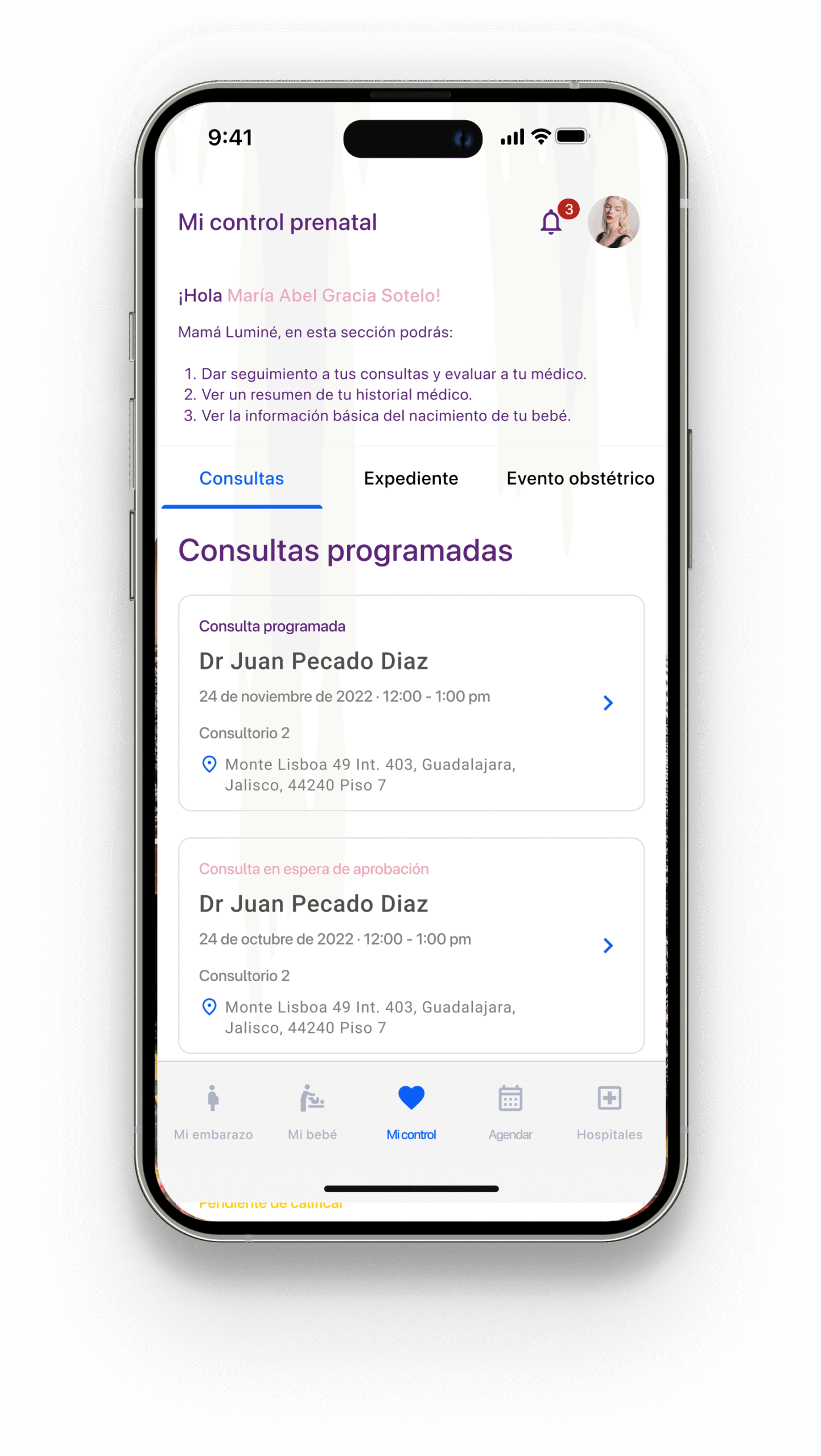The image size is (821, 1456).
Task: Switch to the Evento obstétrico tab
Action: coord(580,478)
